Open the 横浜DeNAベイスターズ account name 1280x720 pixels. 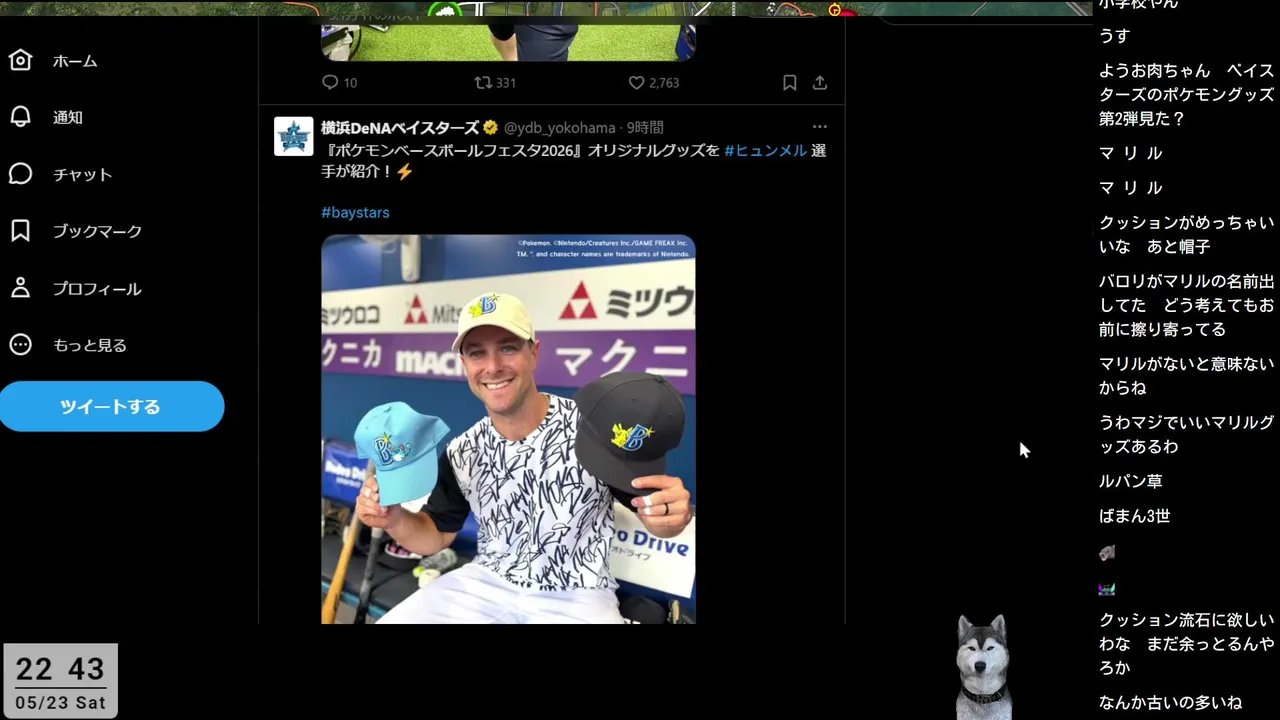pyautogui.click(x=400, y=128)
